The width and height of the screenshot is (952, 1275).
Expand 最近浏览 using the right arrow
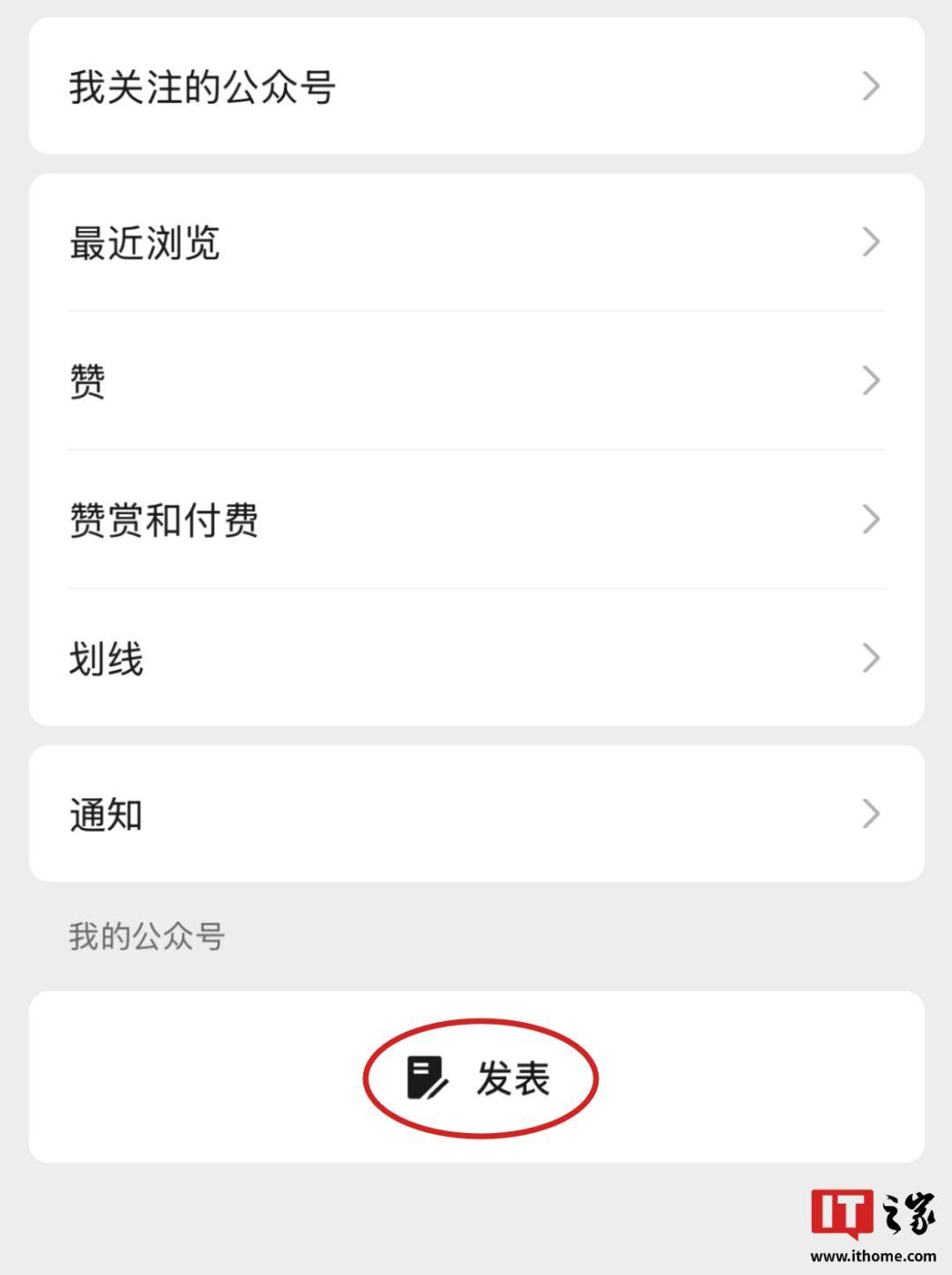click(x=871, y=241)
